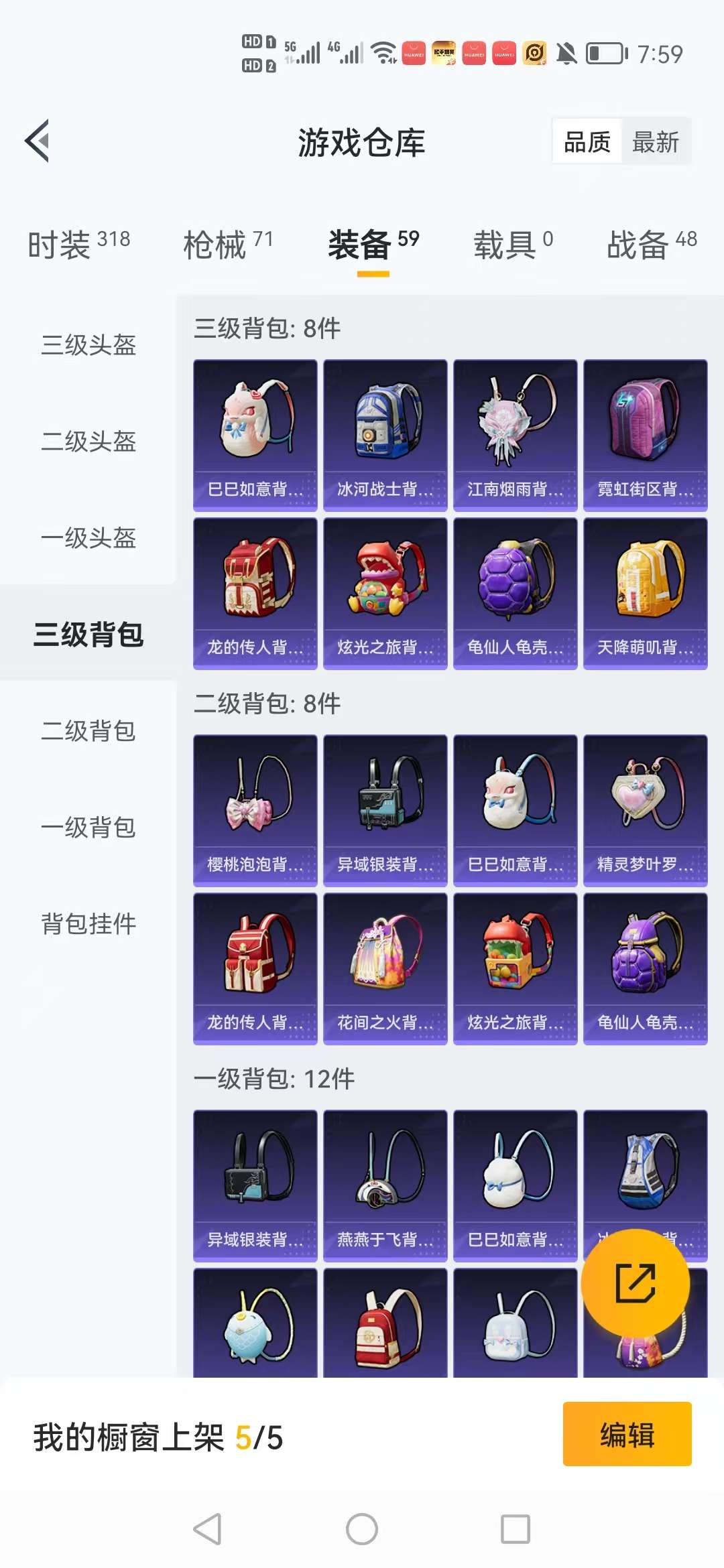The image size is (724, 1568).
Task: View the 江南烟雨 backpack item
Action: pos(515,436)
